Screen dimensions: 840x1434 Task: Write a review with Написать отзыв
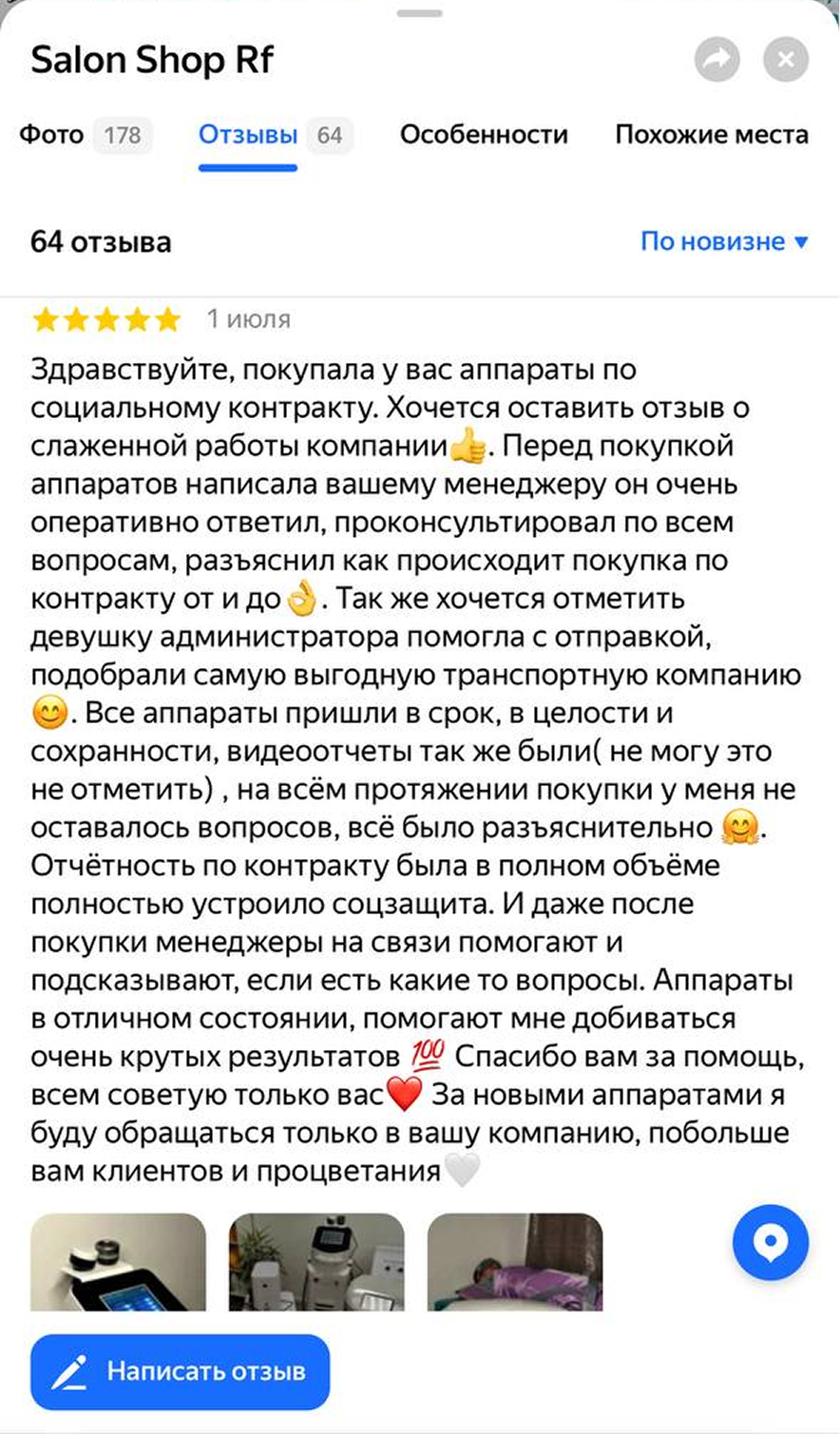180,1371
